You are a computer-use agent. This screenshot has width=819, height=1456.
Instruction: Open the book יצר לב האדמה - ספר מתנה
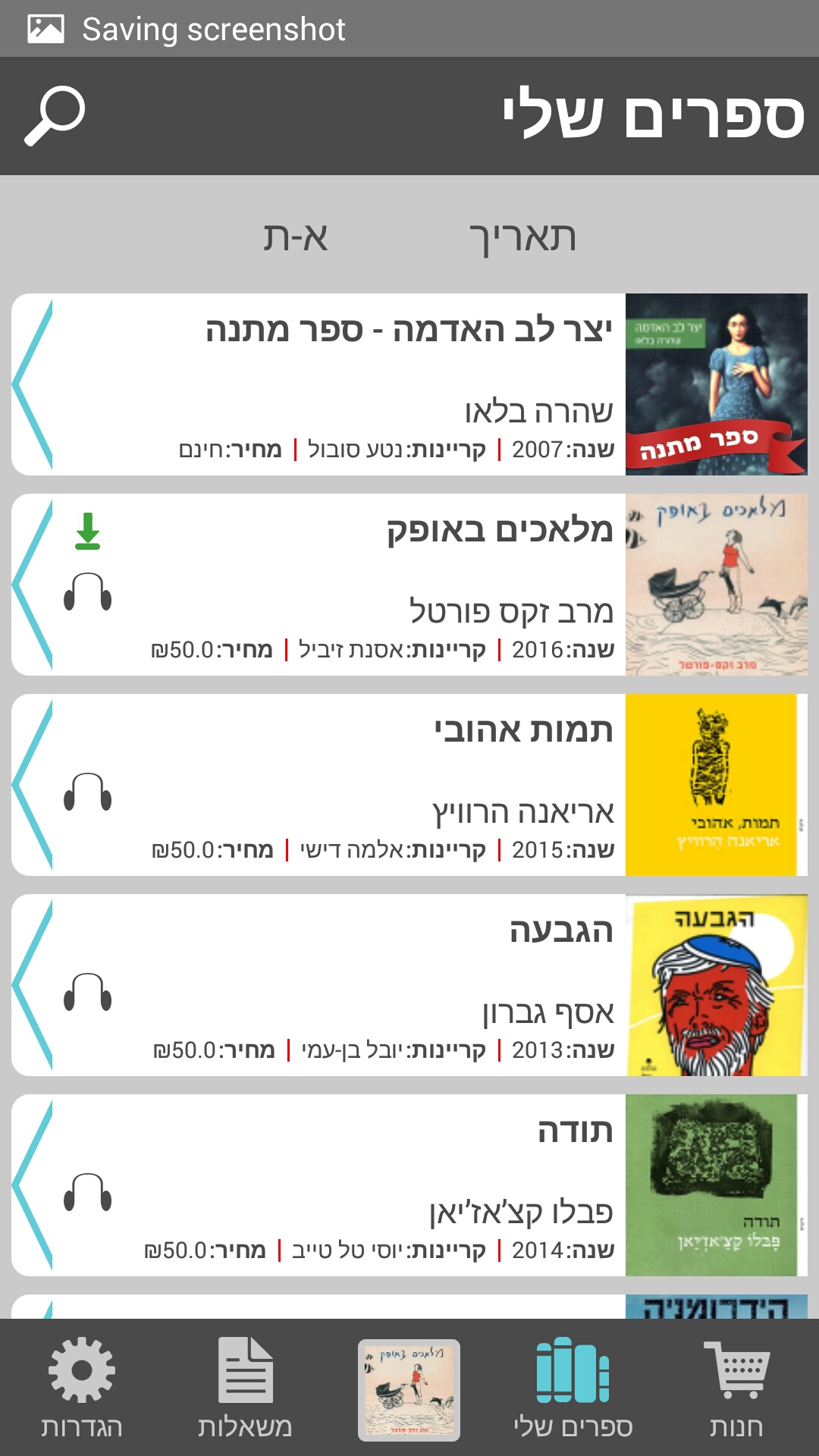(x=409, y=384)
